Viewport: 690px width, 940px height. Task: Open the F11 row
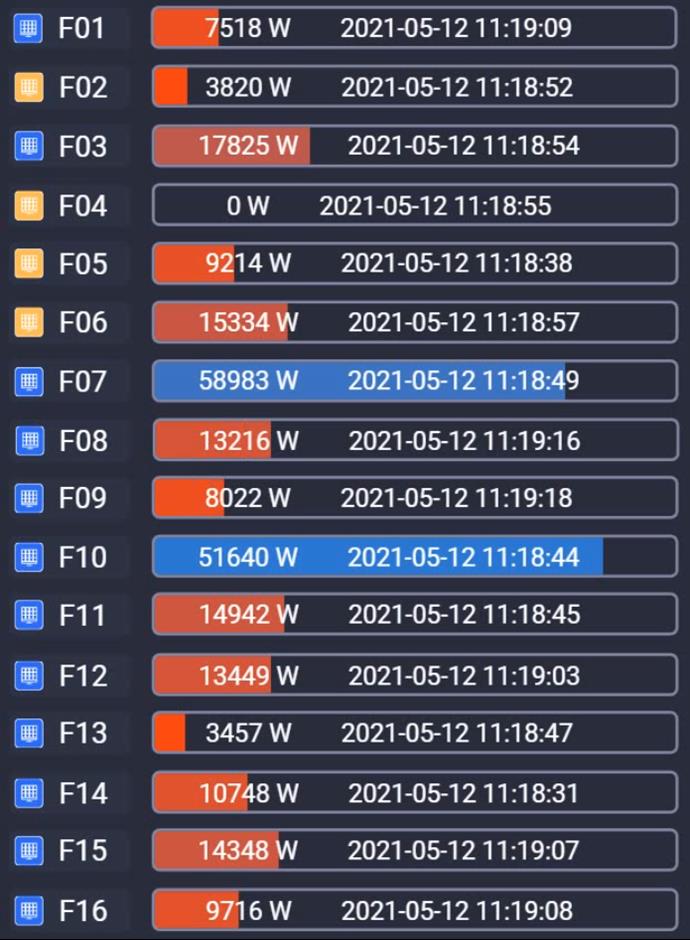point(414,615)
